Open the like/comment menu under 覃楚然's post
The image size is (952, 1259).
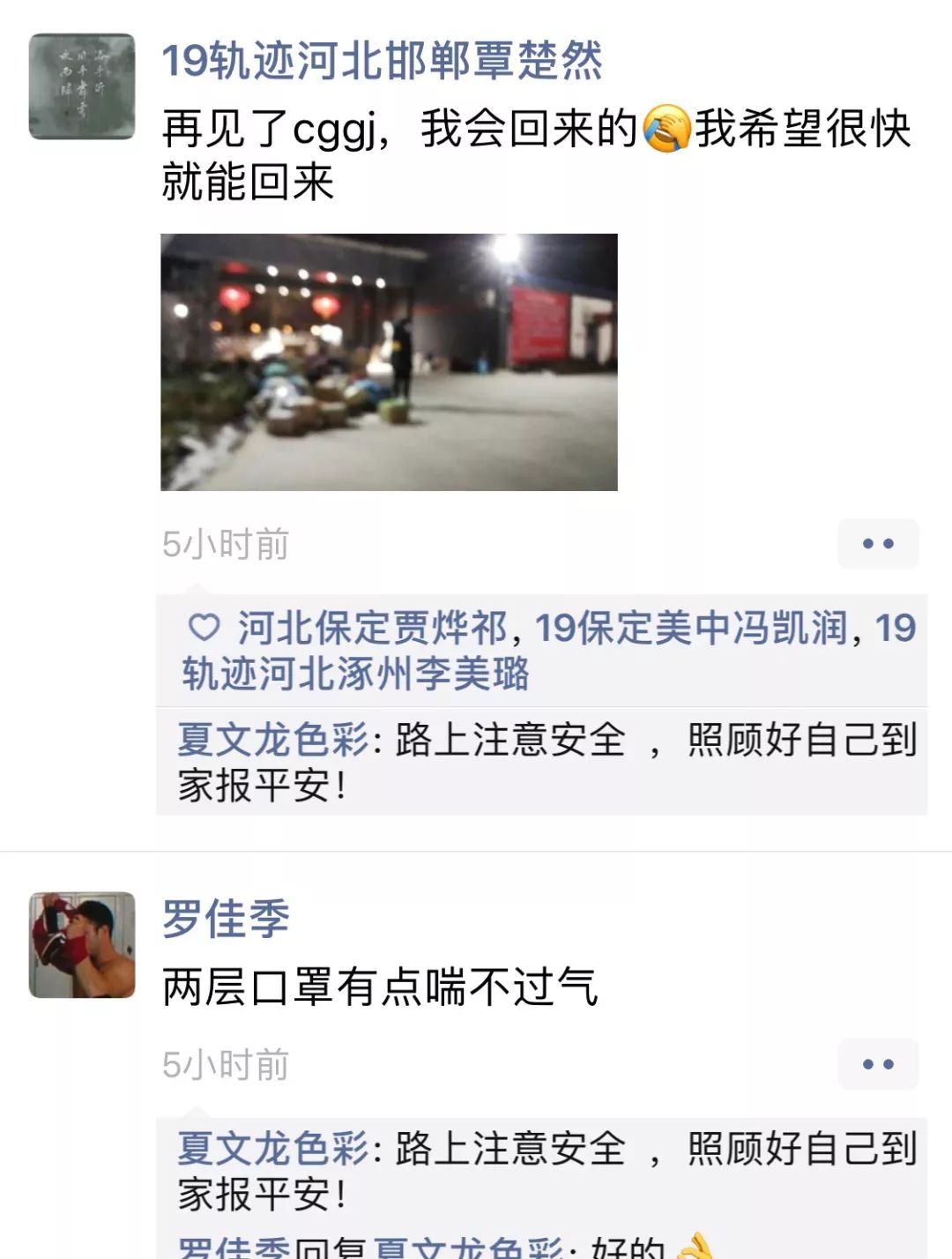(877, 544)
